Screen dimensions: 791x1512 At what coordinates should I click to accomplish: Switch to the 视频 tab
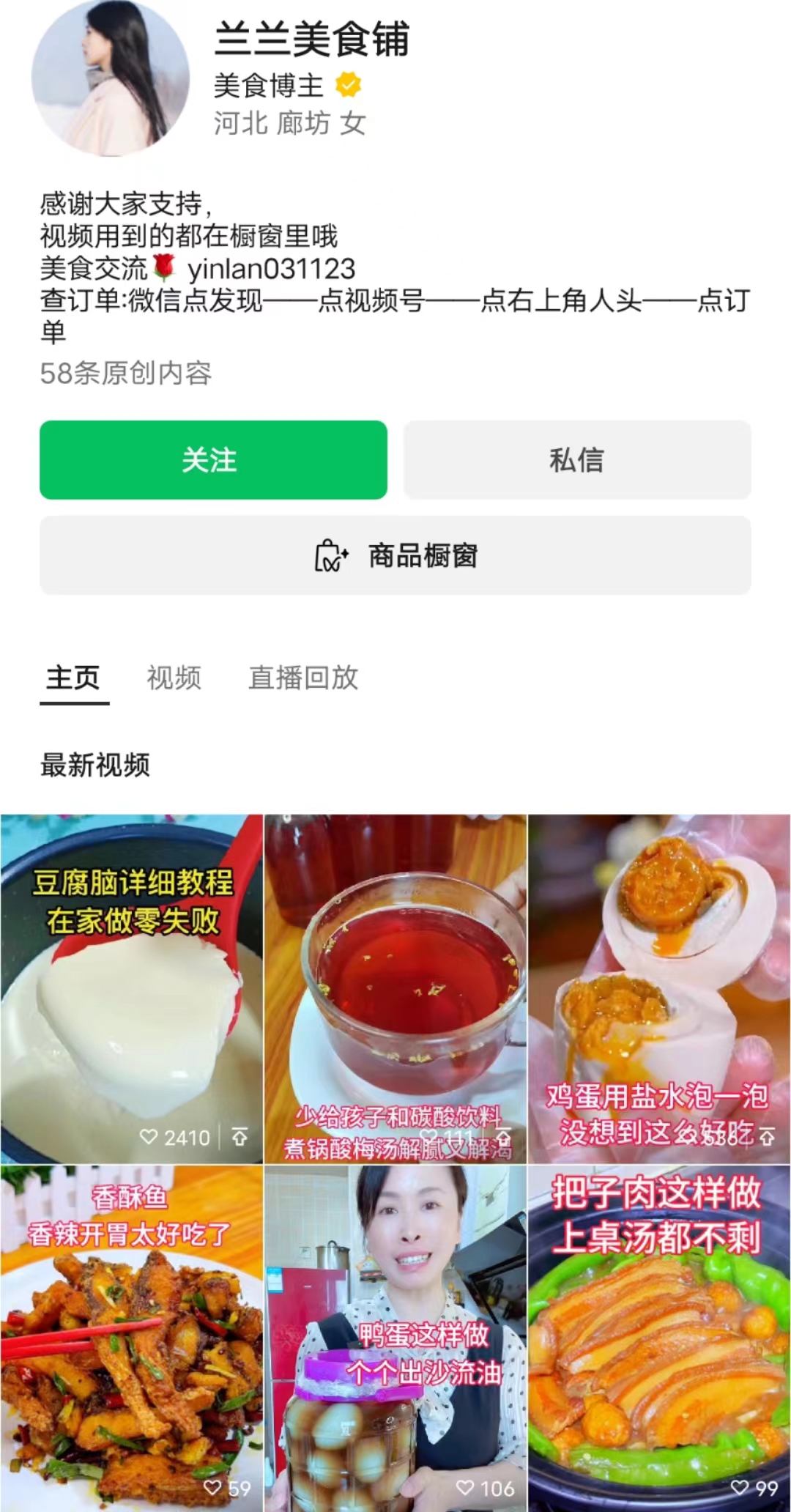(174, 678)
